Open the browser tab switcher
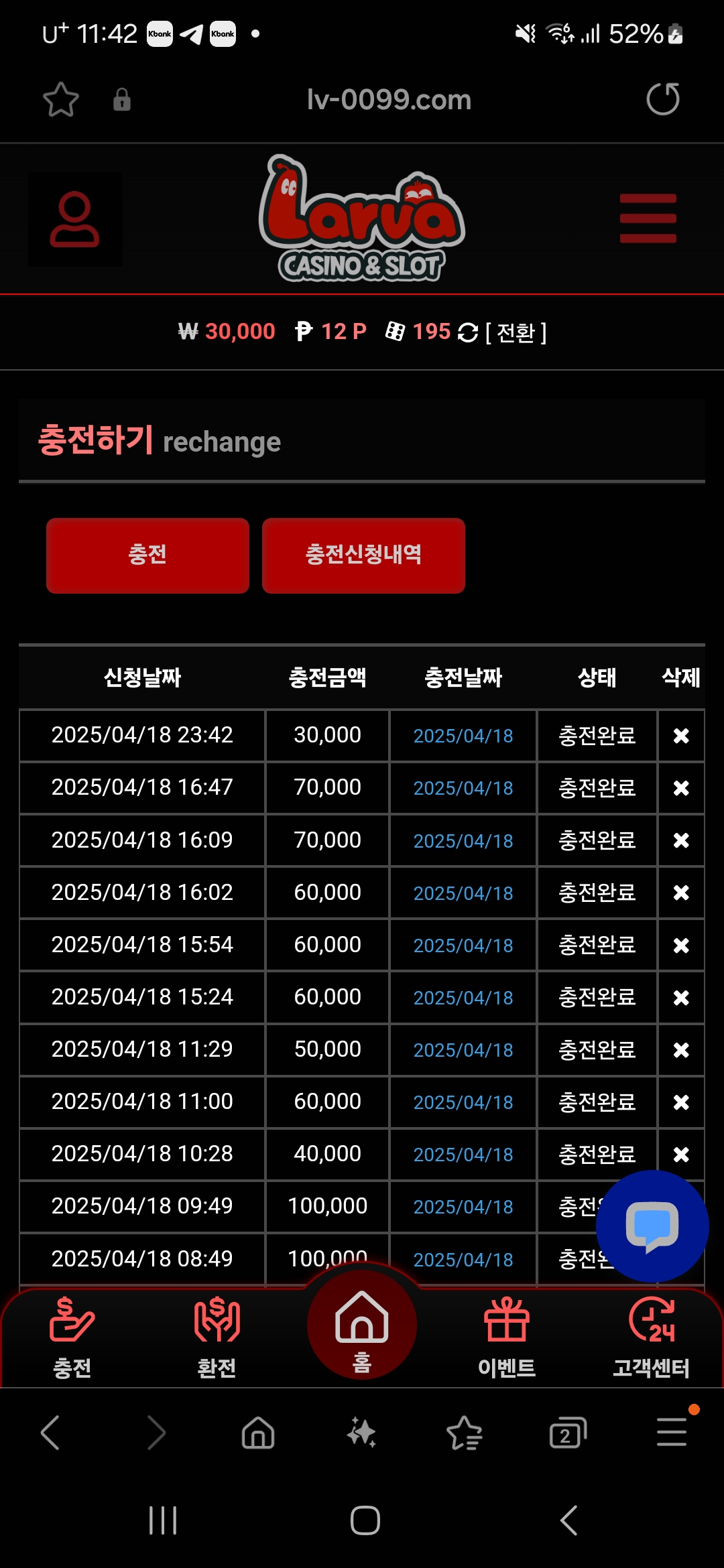This screenshot has height=1568, width=724. [567, 1433]
